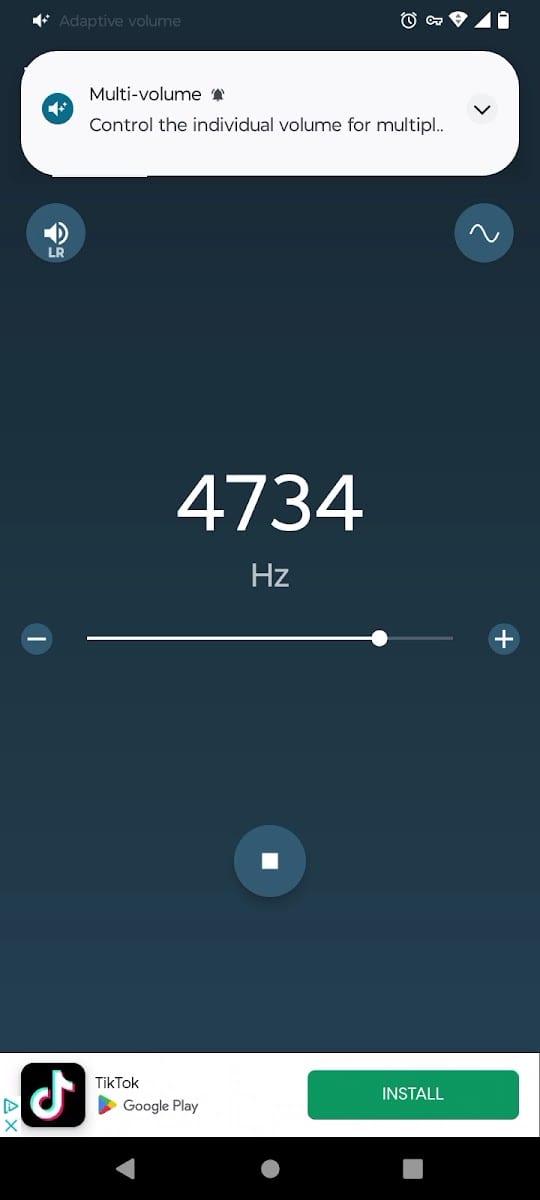This screenshot has width=540, height=1200.
Task: Edit the 4734 Hz frequency value
Action: point(270,503)
